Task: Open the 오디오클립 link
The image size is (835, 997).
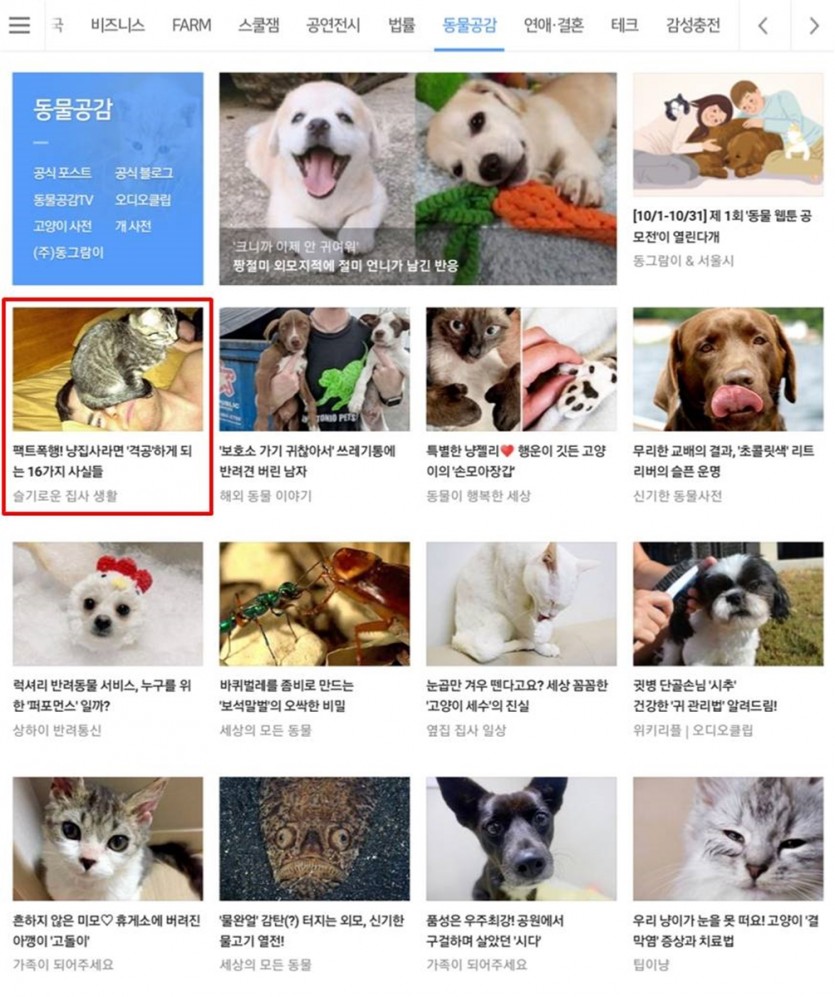Action: [143, 200]
